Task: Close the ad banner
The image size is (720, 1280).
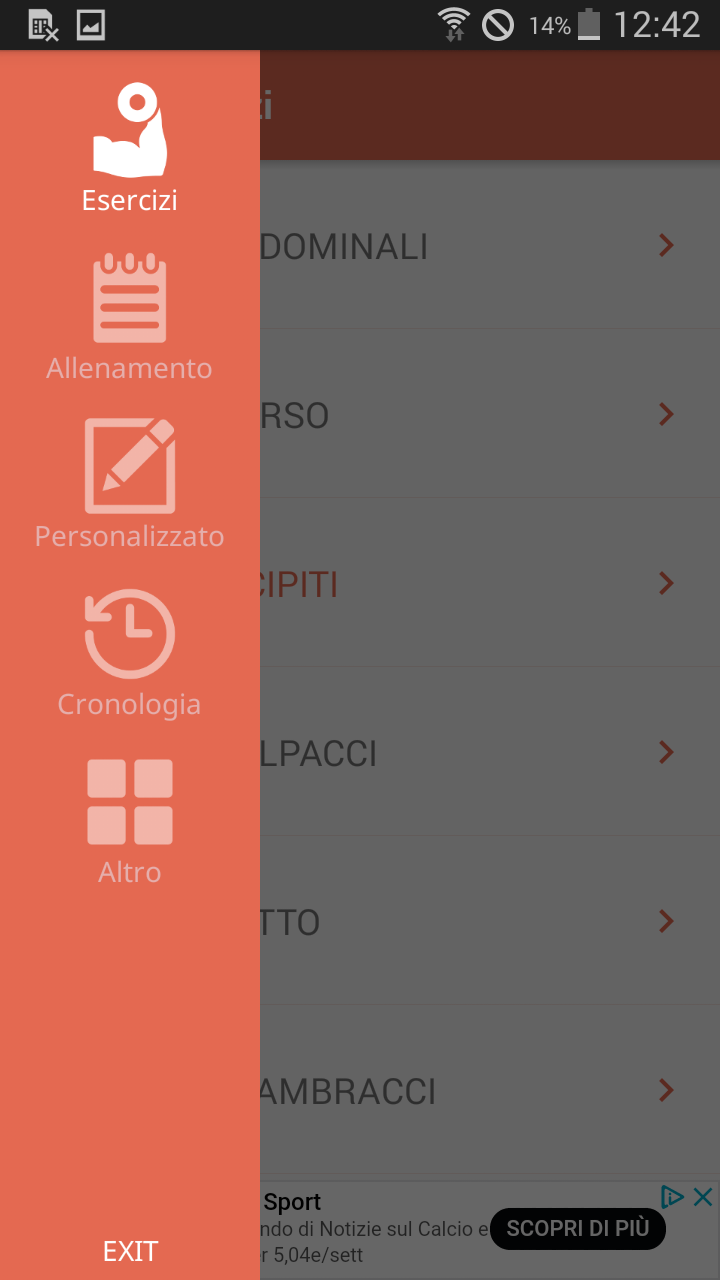Action: pyautogui.click(x=703, y=1196)
